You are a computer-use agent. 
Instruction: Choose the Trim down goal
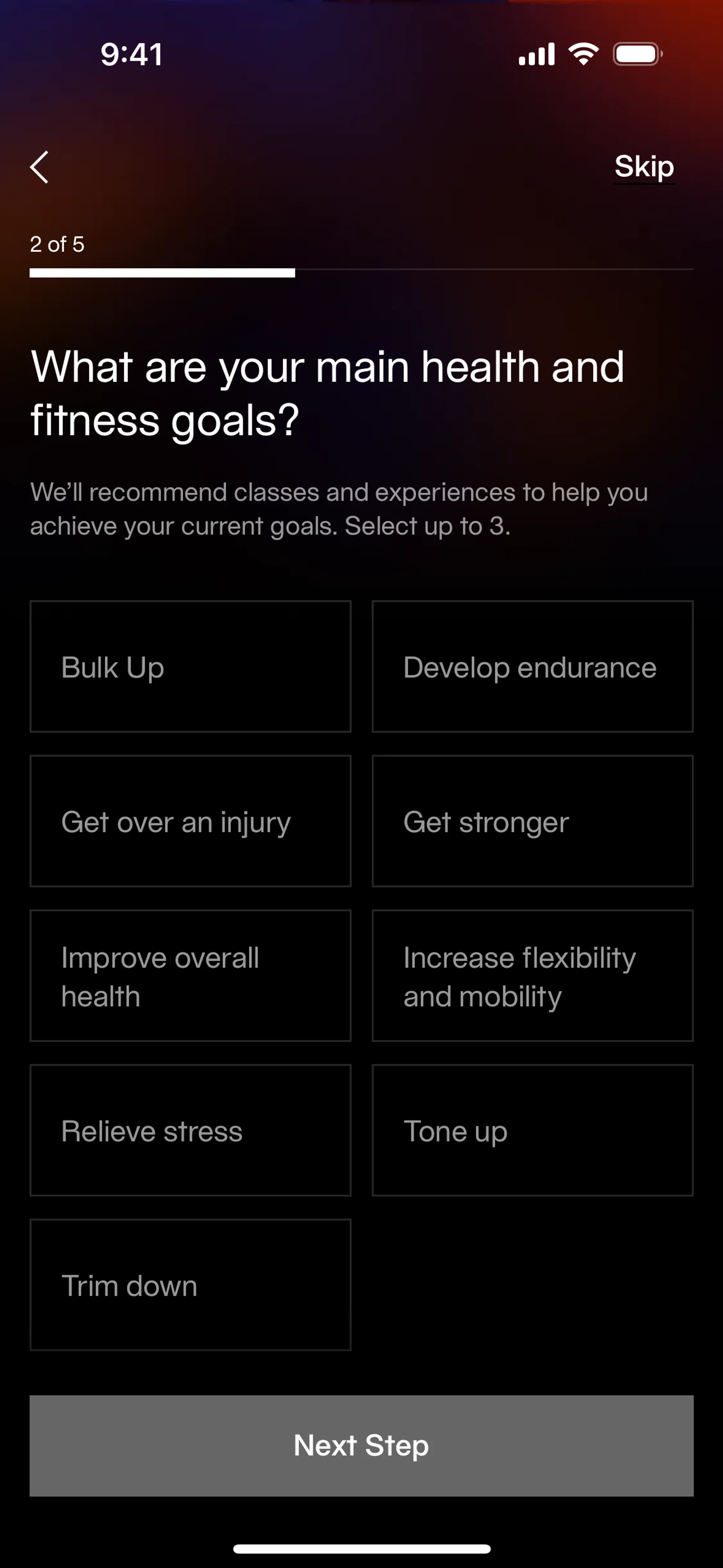(x=191, y=1285)
